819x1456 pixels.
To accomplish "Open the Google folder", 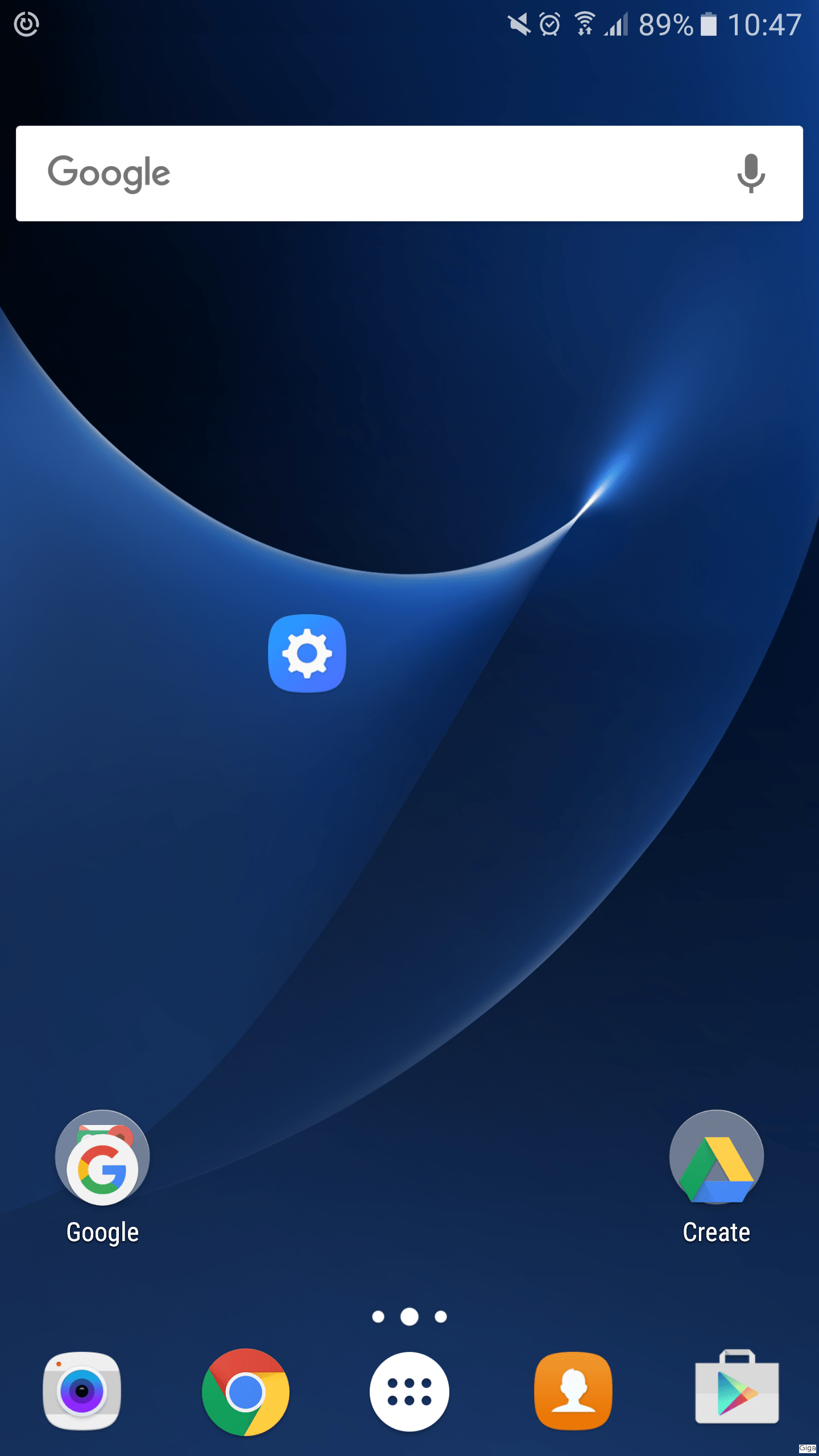I will point(102,1177).
